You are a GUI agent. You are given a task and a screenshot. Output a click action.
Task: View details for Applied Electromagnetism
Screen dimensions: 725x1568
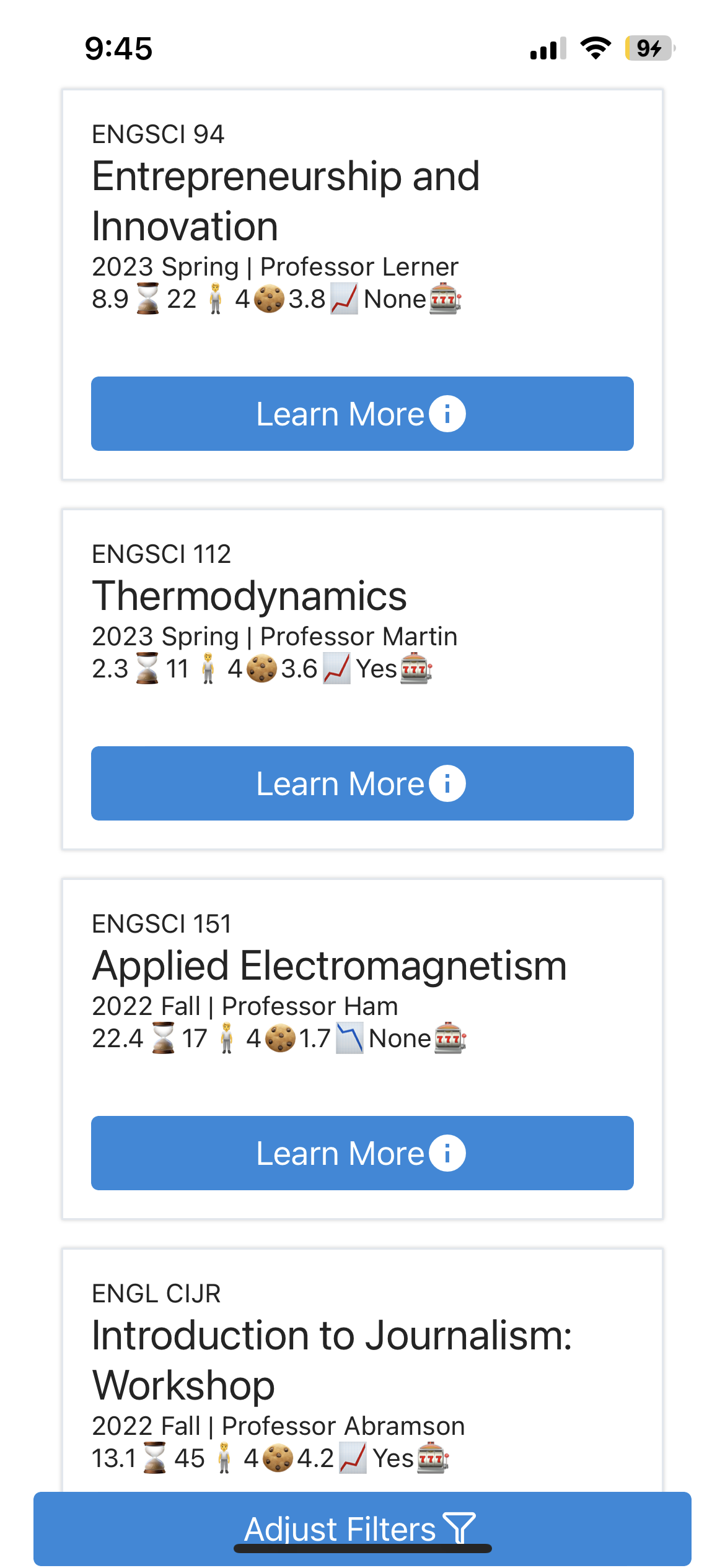(362, 1153)
